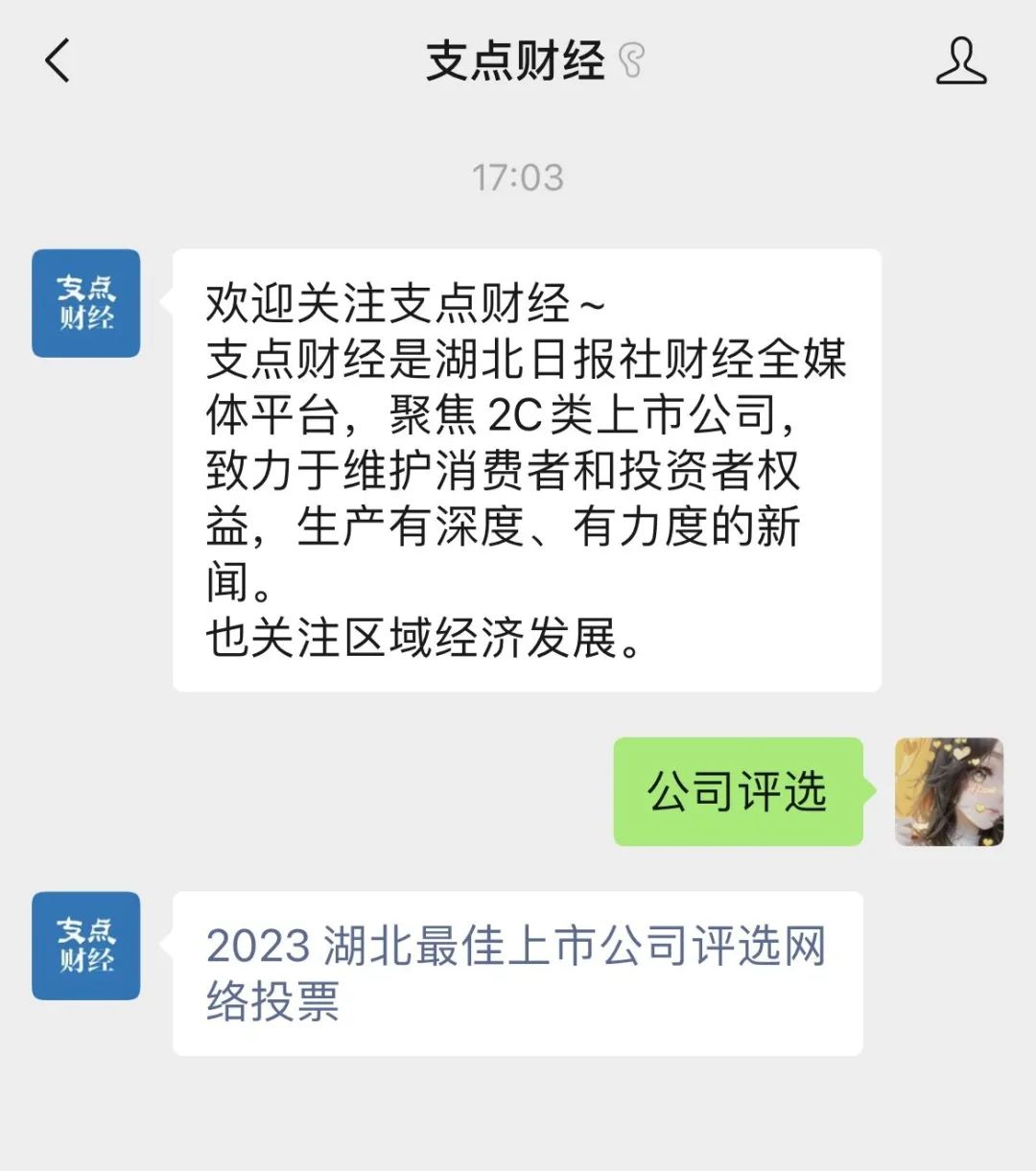Go back from the 支点财经 chat

58,61
